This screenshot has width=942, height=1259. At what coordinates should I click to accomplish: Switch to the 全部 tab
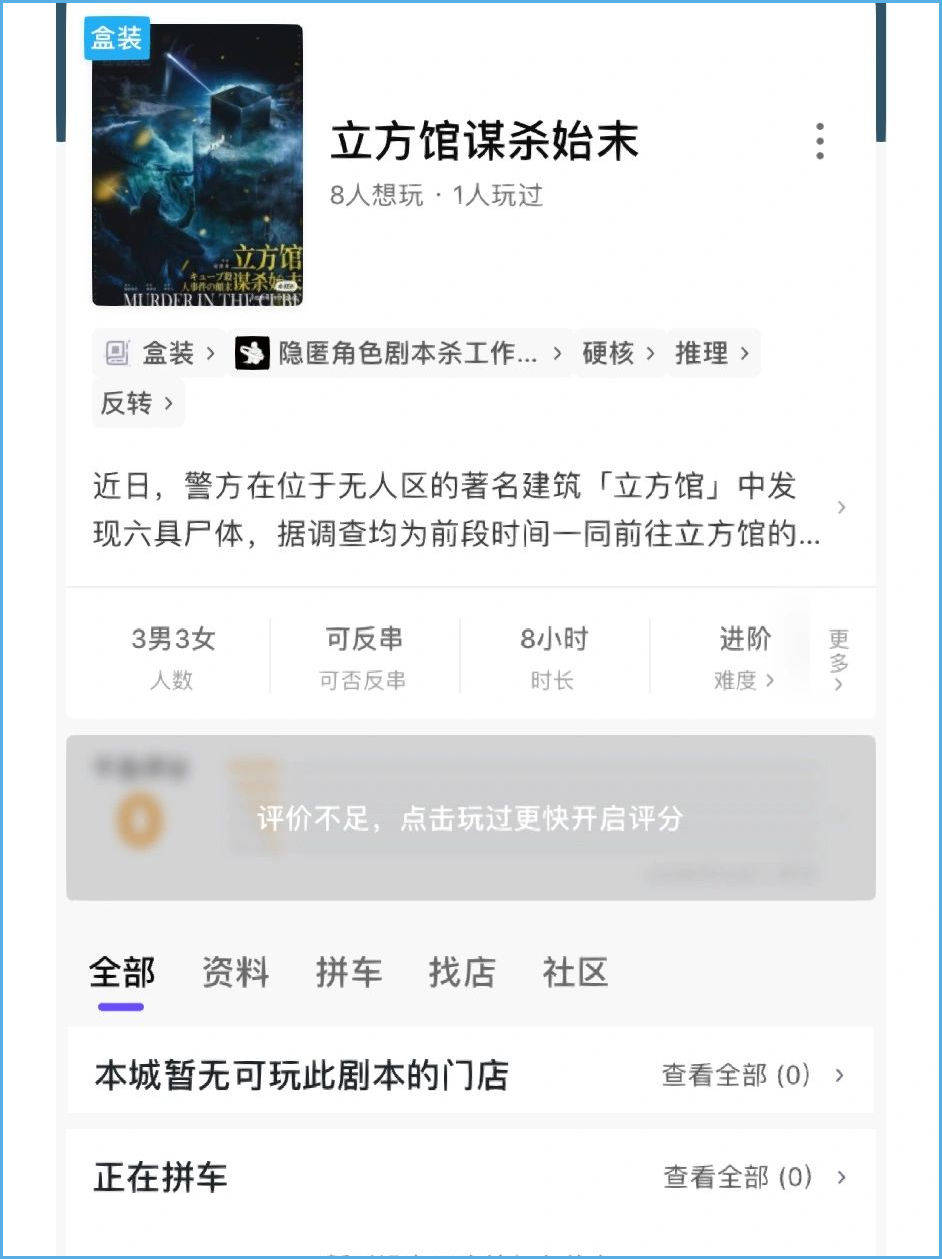[122, 972]
